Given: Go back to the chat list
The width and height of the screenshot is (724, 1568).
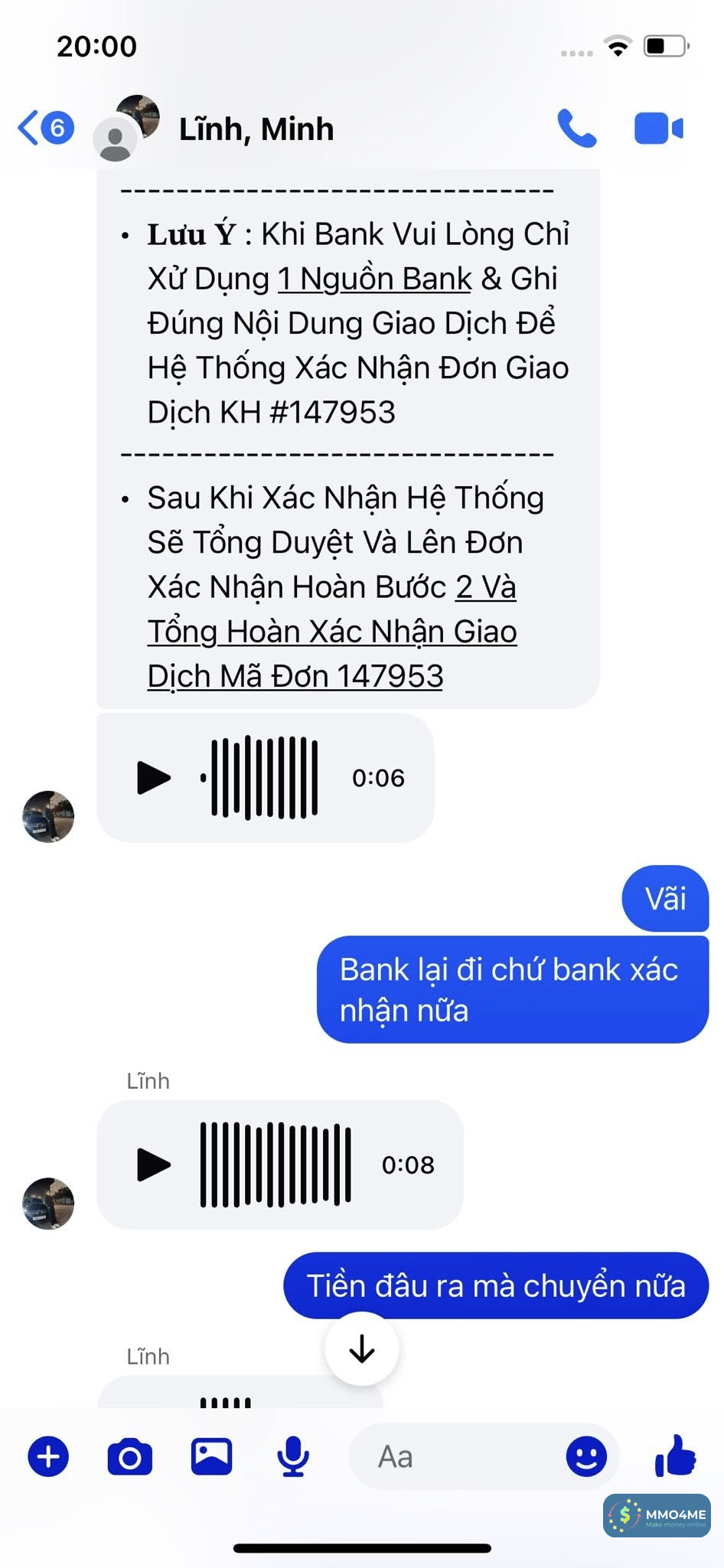Looking at the screenshot, I should click(x=44, y=128).
